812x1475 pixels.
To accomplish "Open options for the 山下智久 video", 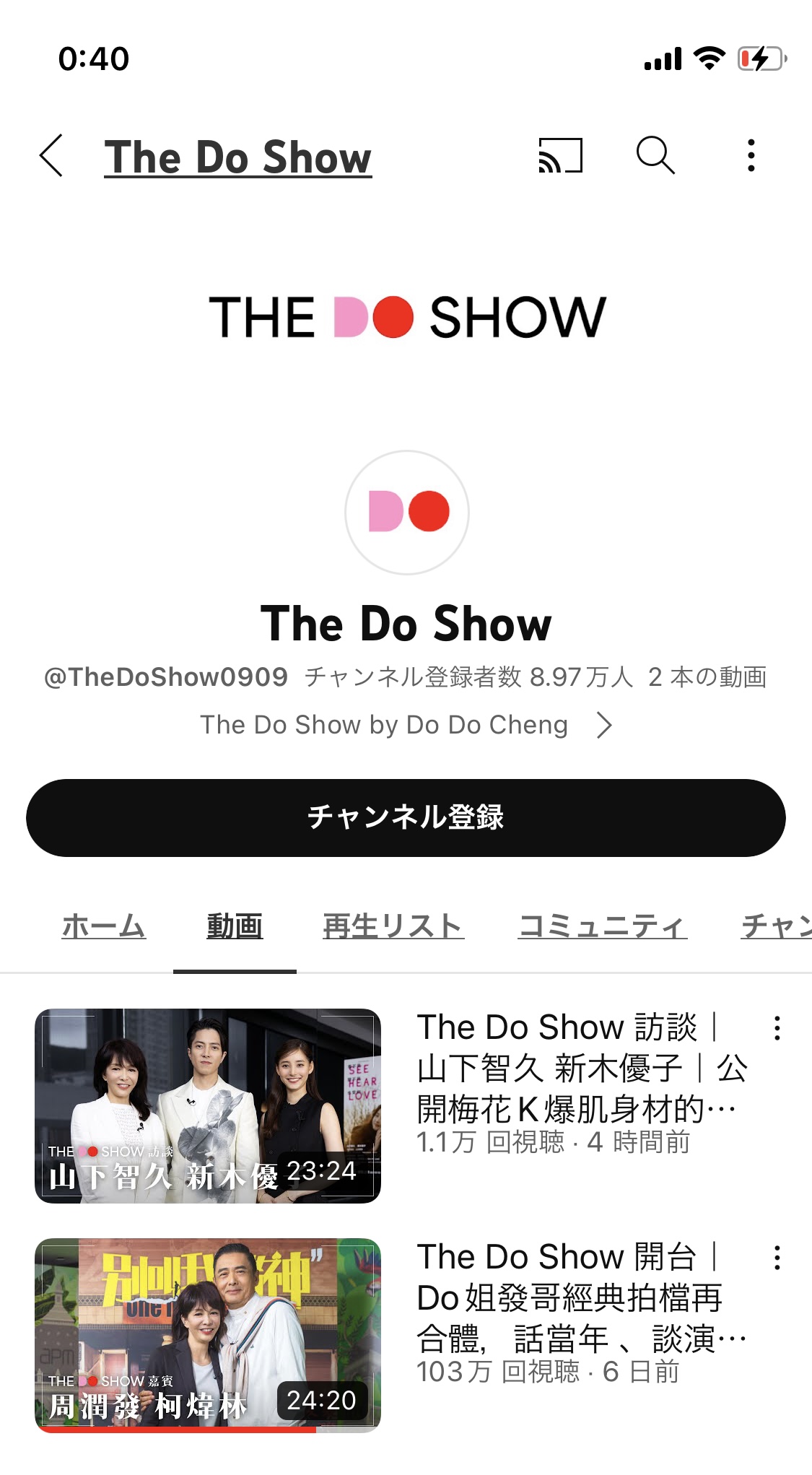I will click(777, 1028).
